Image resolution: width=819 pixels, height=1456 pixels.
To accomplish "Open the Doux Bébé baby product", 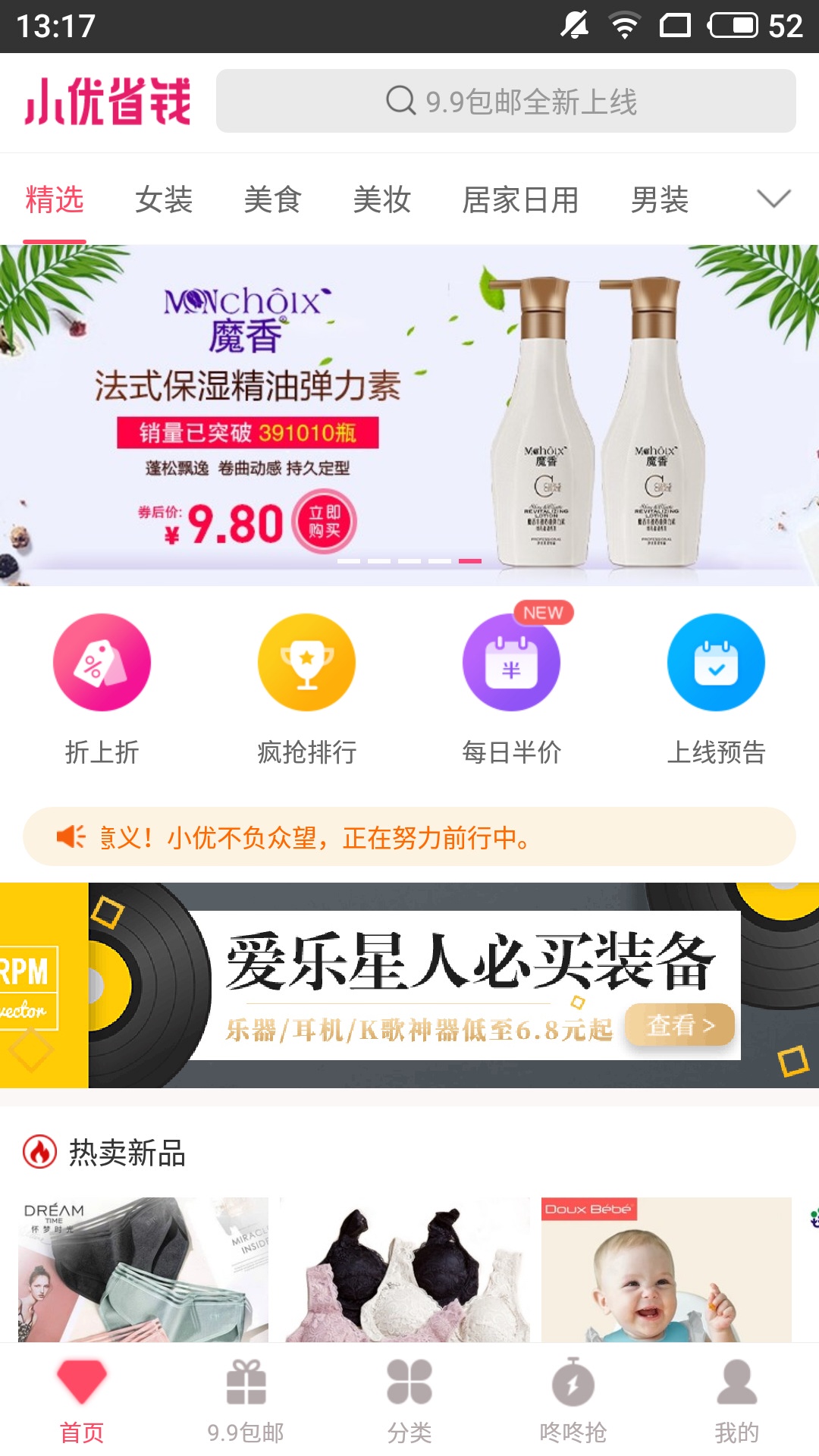I will coord(666,1269).
